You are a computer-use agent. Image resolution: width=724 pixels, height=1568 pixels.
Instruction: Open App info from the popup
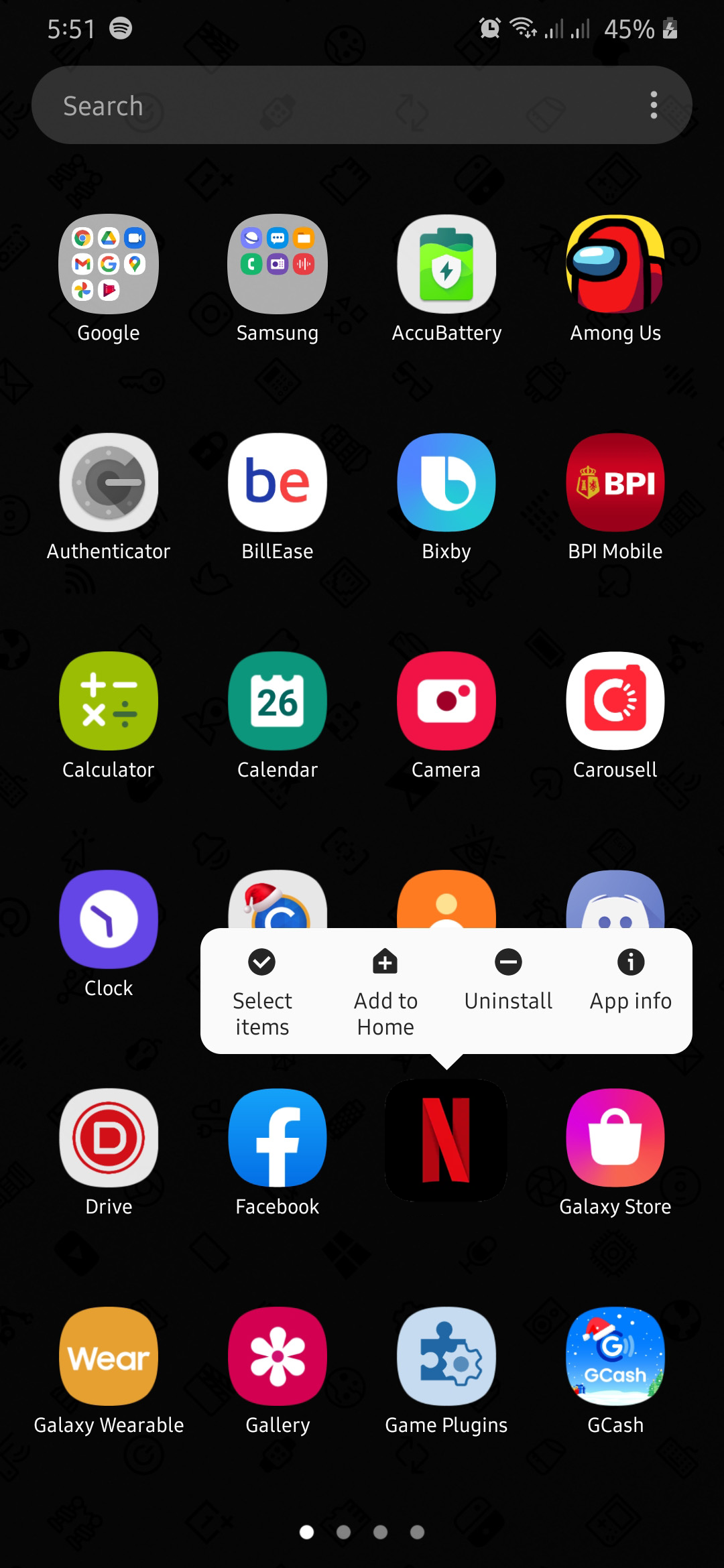tap(630, 981)
